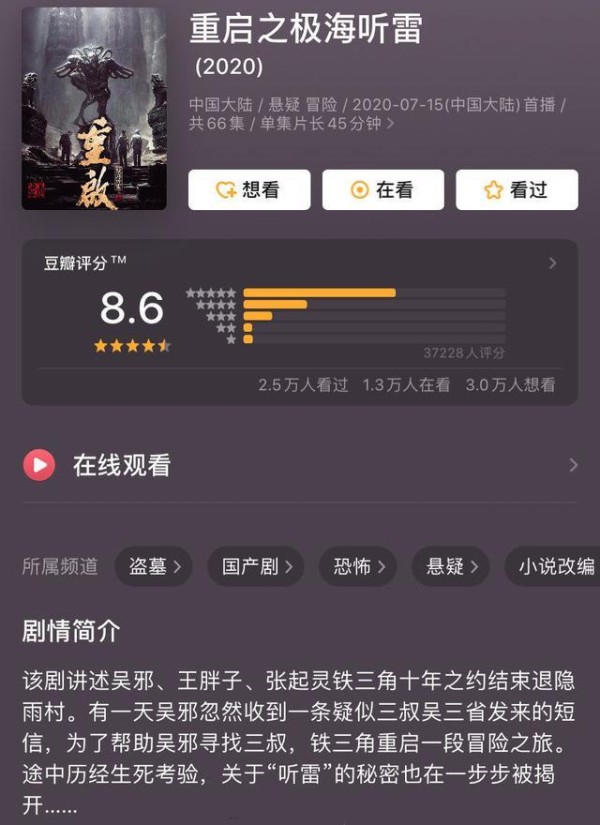Mark the show as 在看
This screenshot has width=600, height=825.
point(383,190)
